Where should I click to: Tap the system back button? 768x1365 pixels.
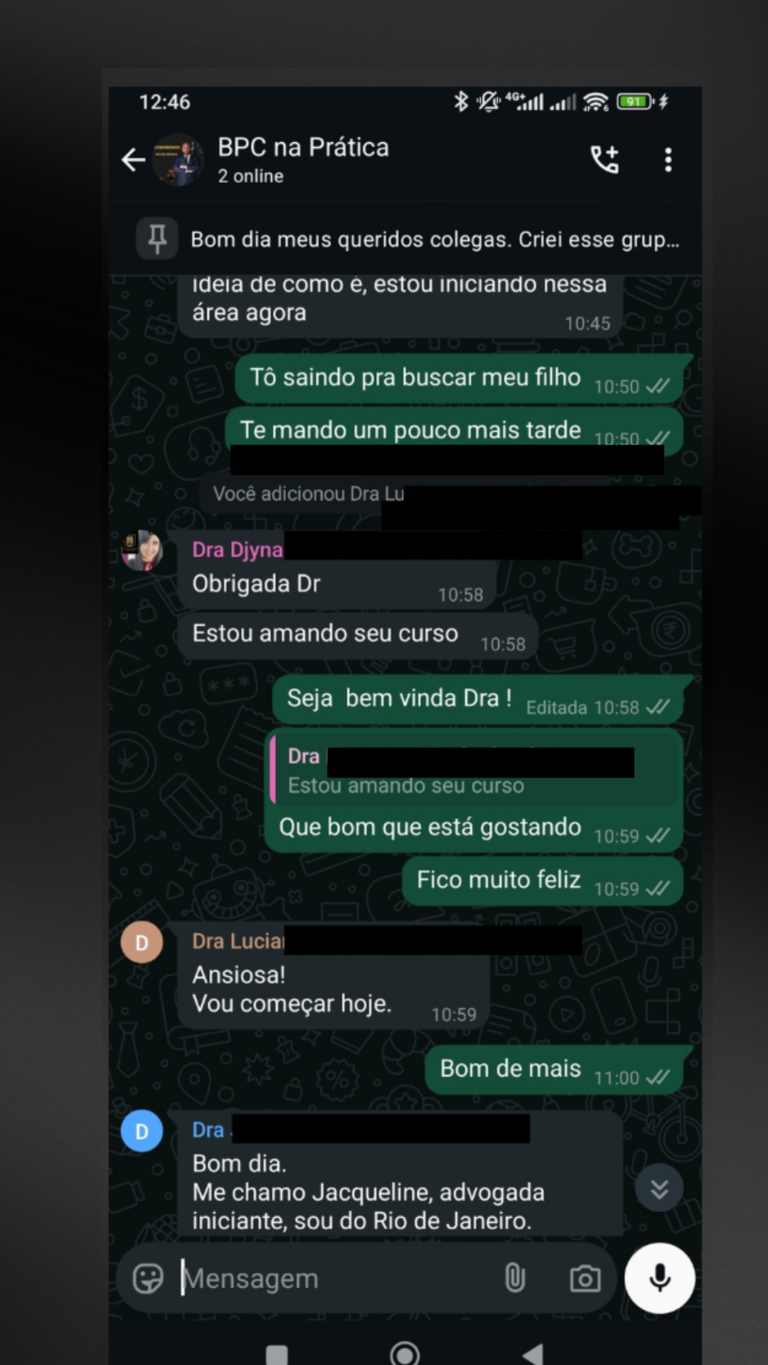click(533, 1354)
